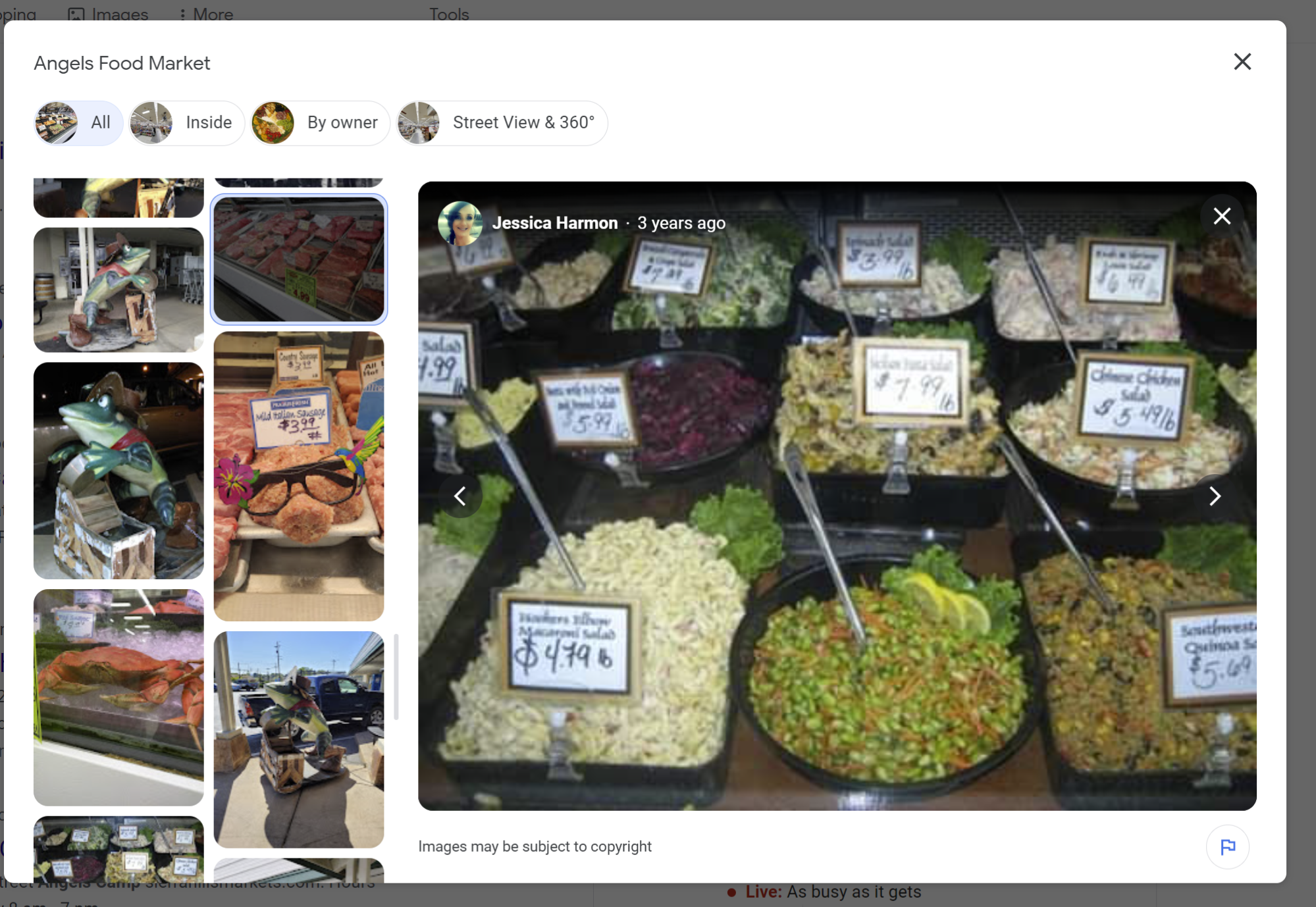The width and height of the screenshot is (1316, 907).
Task: Go to the next photo
Action: point(1215,496)
